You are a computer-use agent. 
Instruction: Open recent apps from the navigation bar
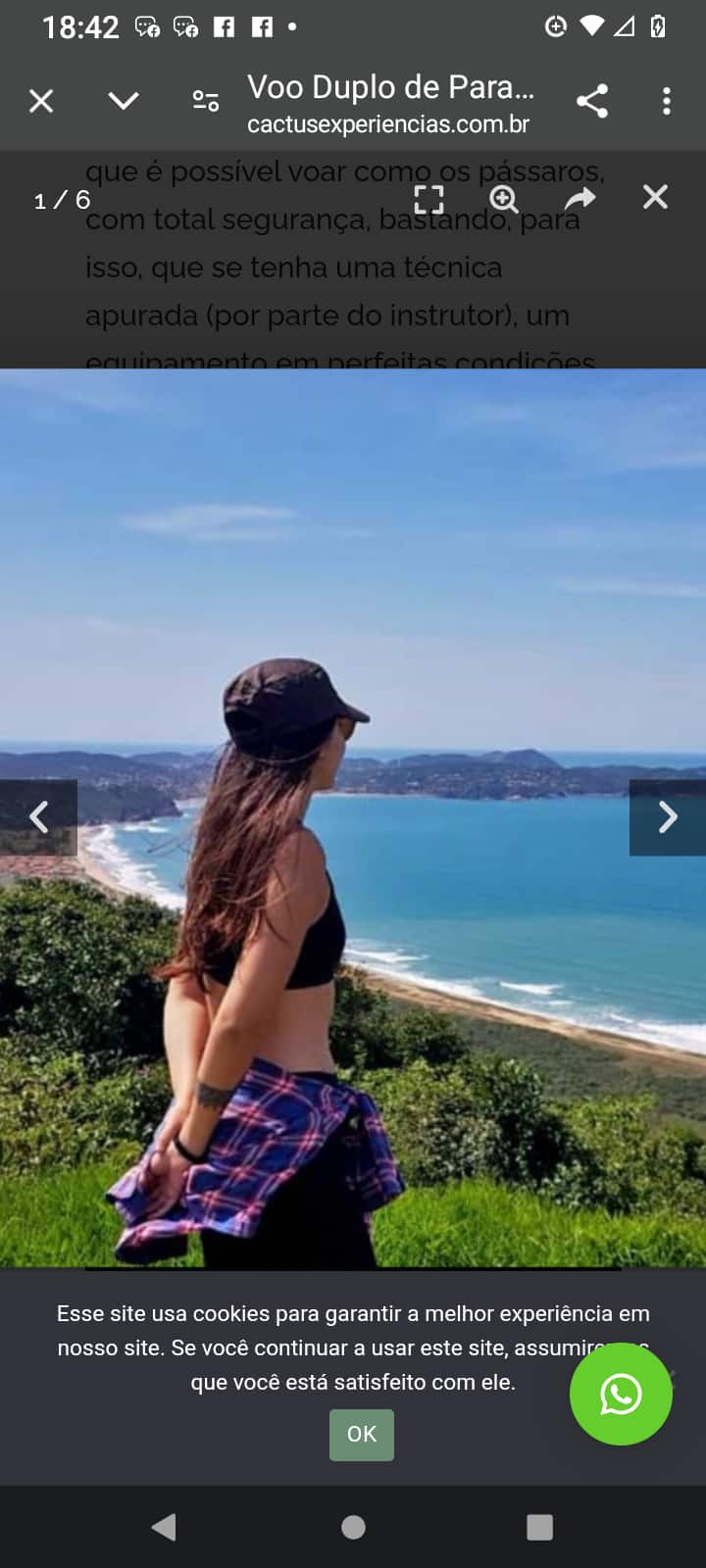[539, 1527]
